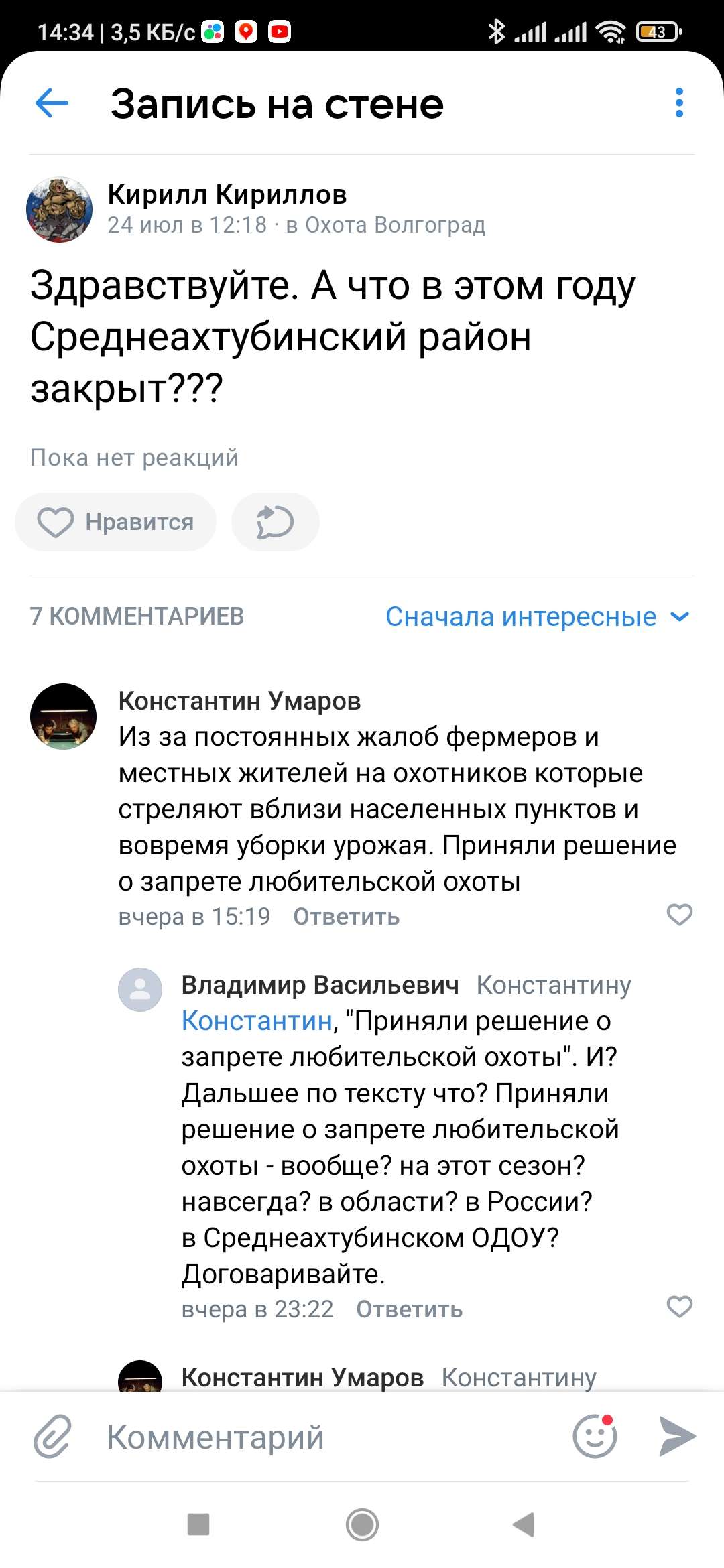724x1568 pixels.
Task: Expand Сначала интересные sort dropdown
Action: click(537, 616)
